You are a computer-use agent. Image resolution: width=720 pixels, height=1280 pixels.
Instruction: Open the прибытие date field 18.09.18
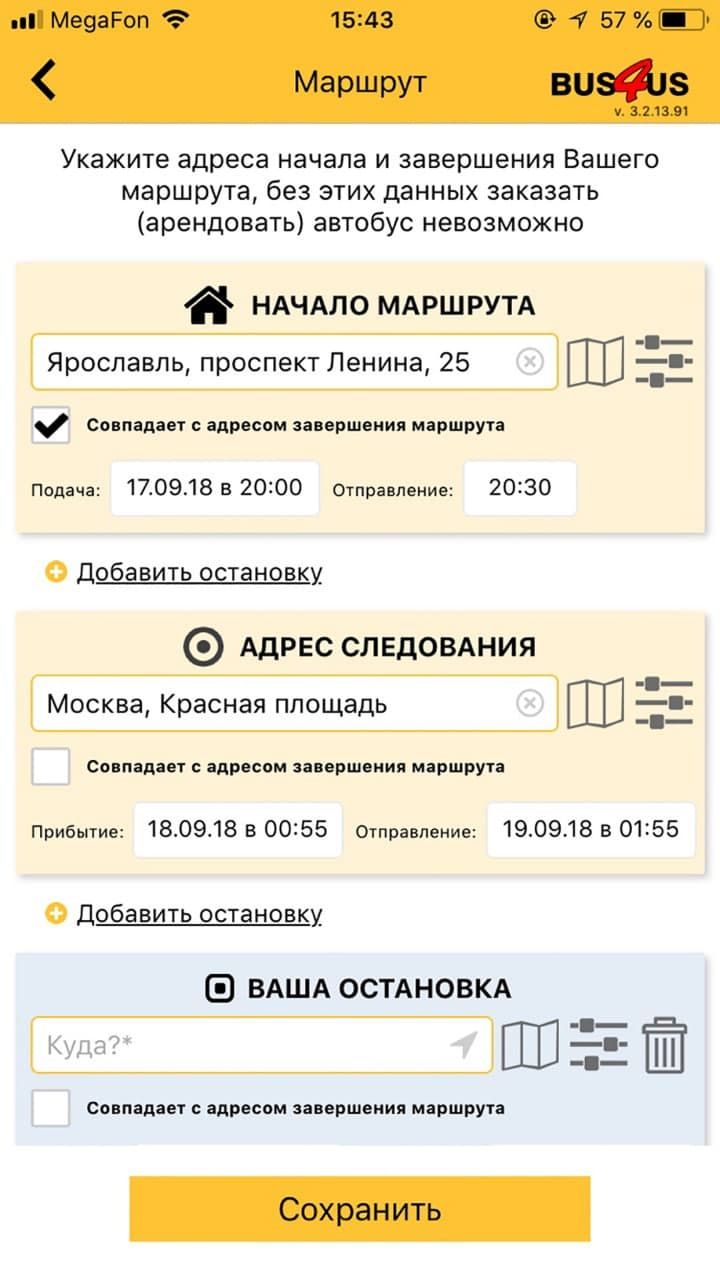tap(236, 829)
